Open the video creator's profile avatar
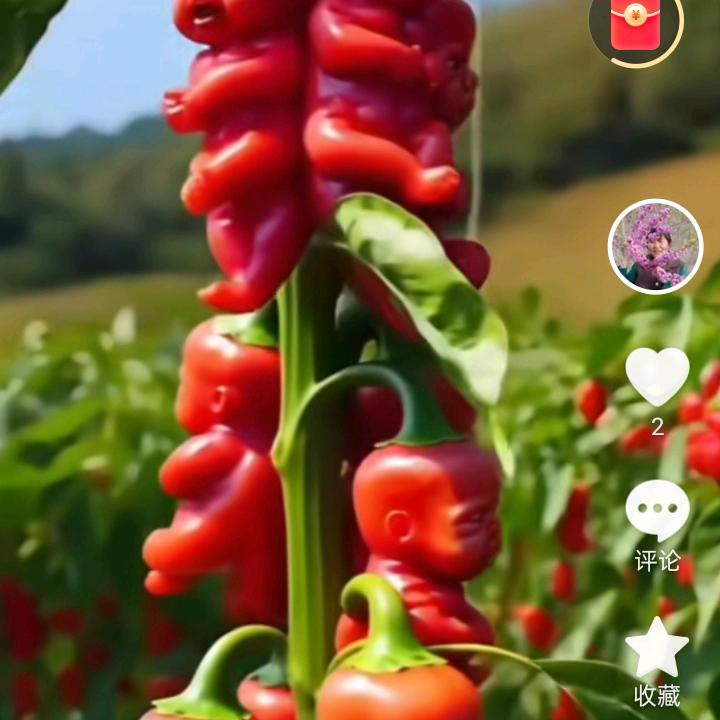 656,247
